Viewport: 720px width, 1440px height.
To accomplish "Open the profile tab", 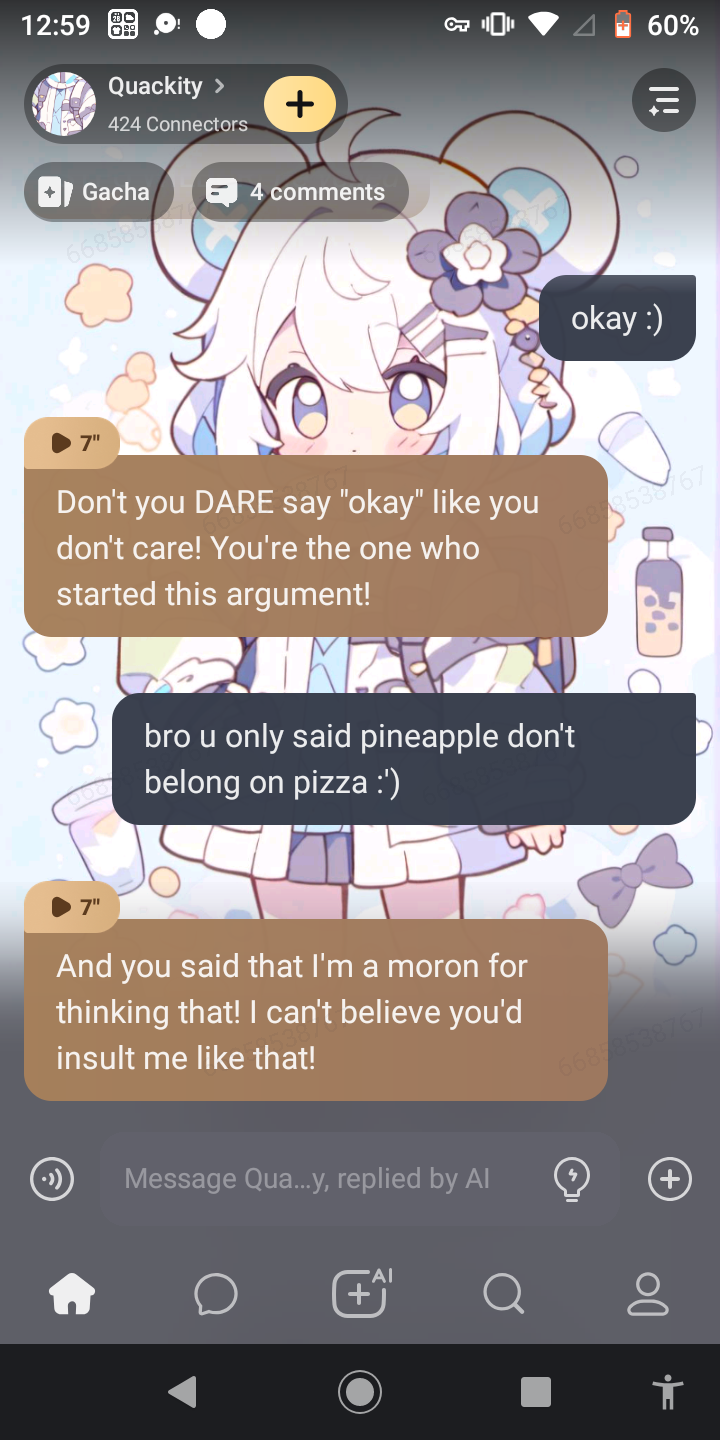I will 648,1295.
